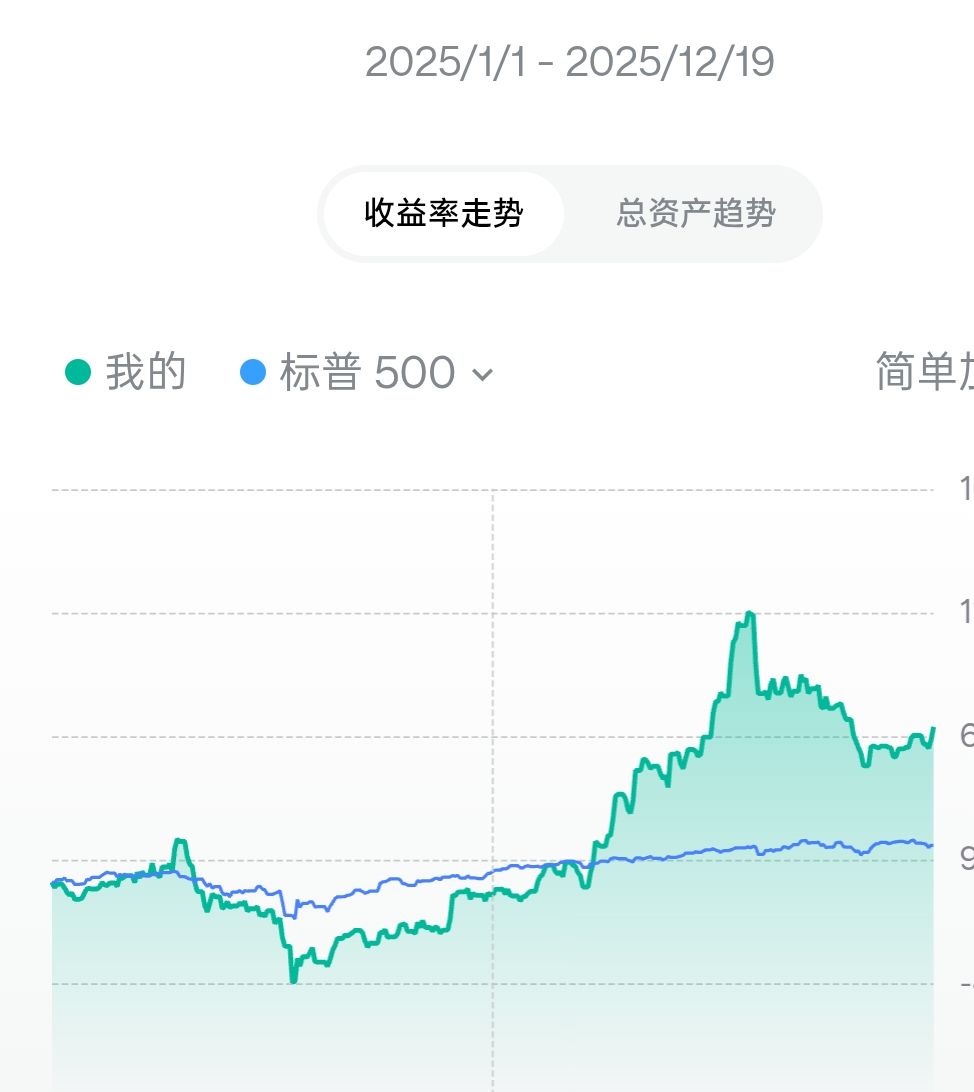Image resolution: width=974 pixels, height=1092 pixels.
Task: Switch to the 收益率走势 tab
Action: tap(443, 214)
